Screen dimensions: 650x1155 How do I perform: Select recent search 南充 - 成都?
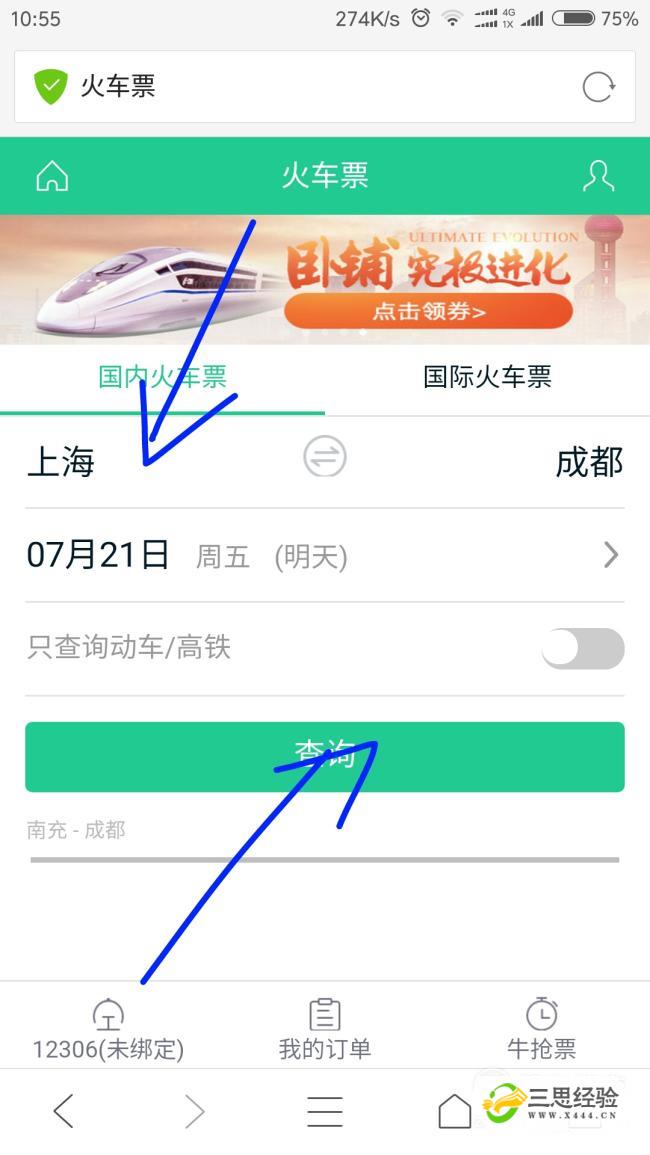[76, 830]
